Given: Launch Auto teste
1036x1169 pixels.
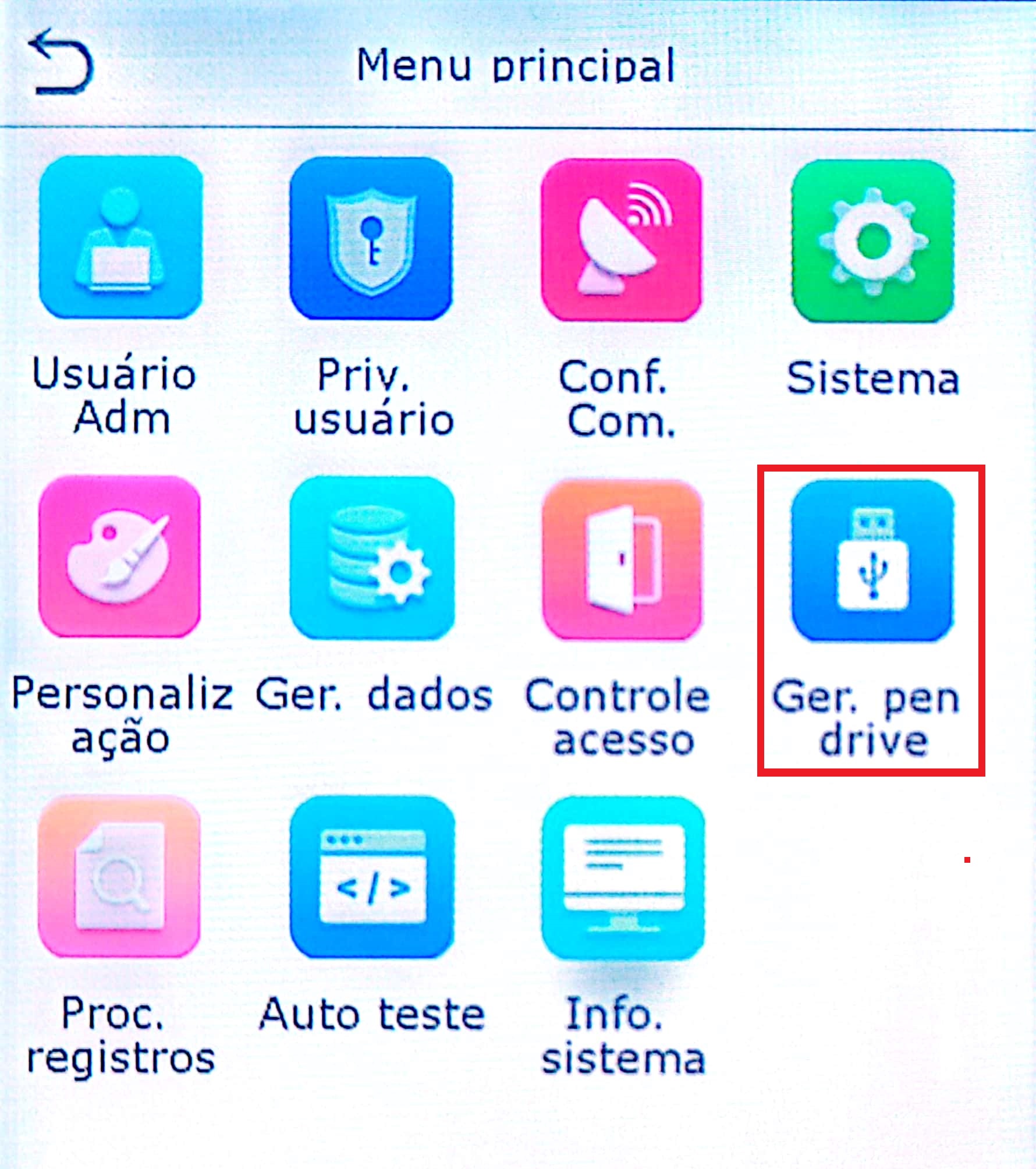Looking at the screenshot, I should pyautogui.click(x=372, y=877).
